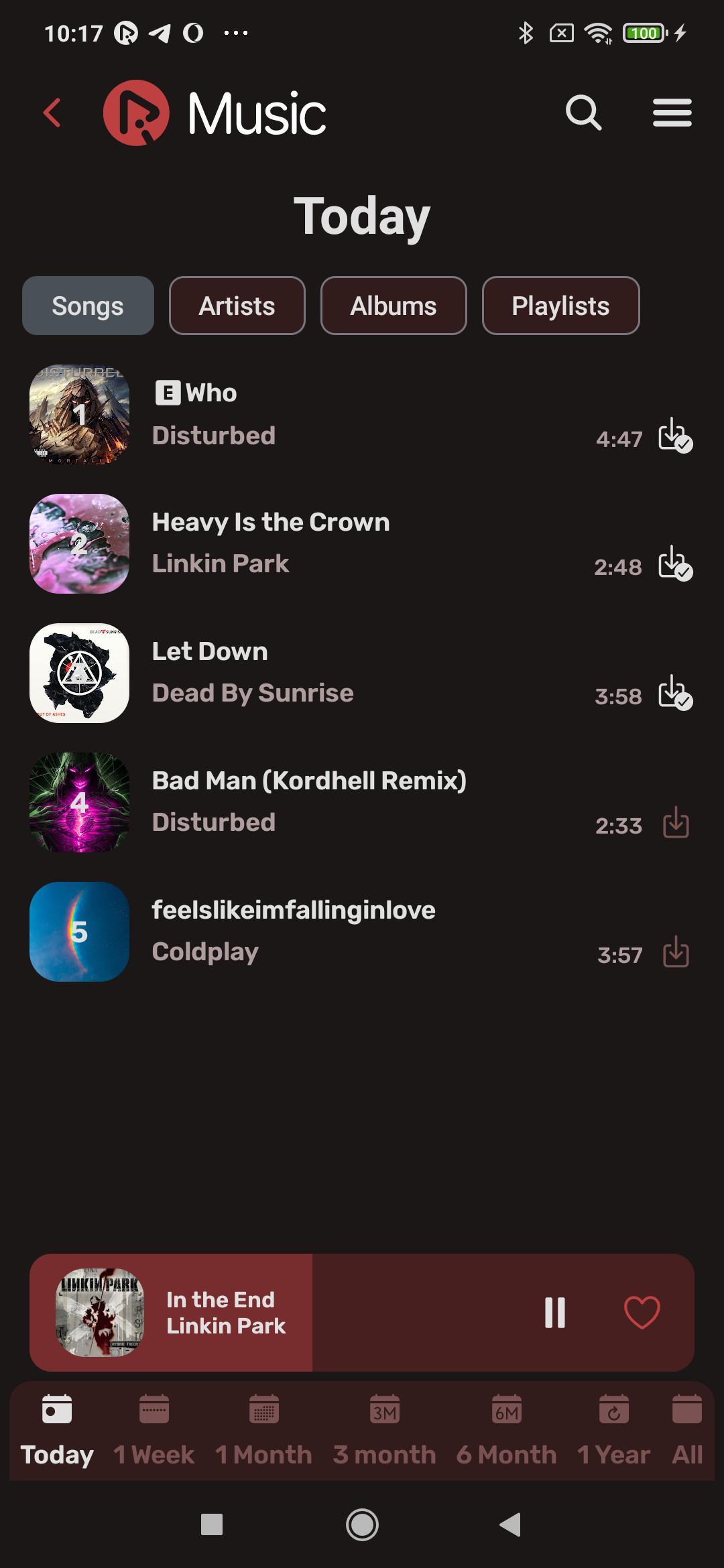The height and width of the screenshot is (1568, 724).
Task: Switch to the Artists chip
Action: (237, 306)
